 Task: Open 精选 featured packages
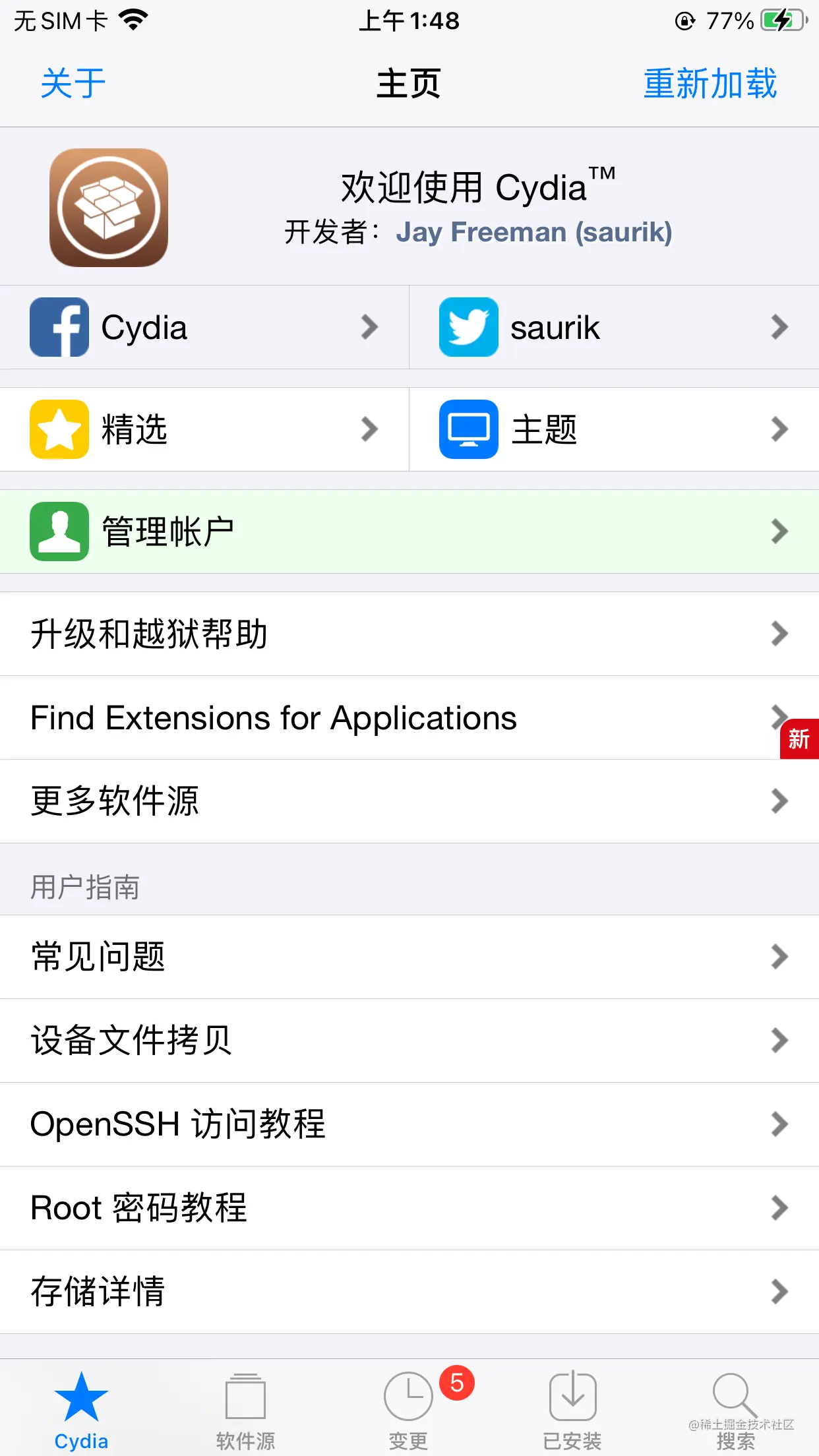(204, 429)
